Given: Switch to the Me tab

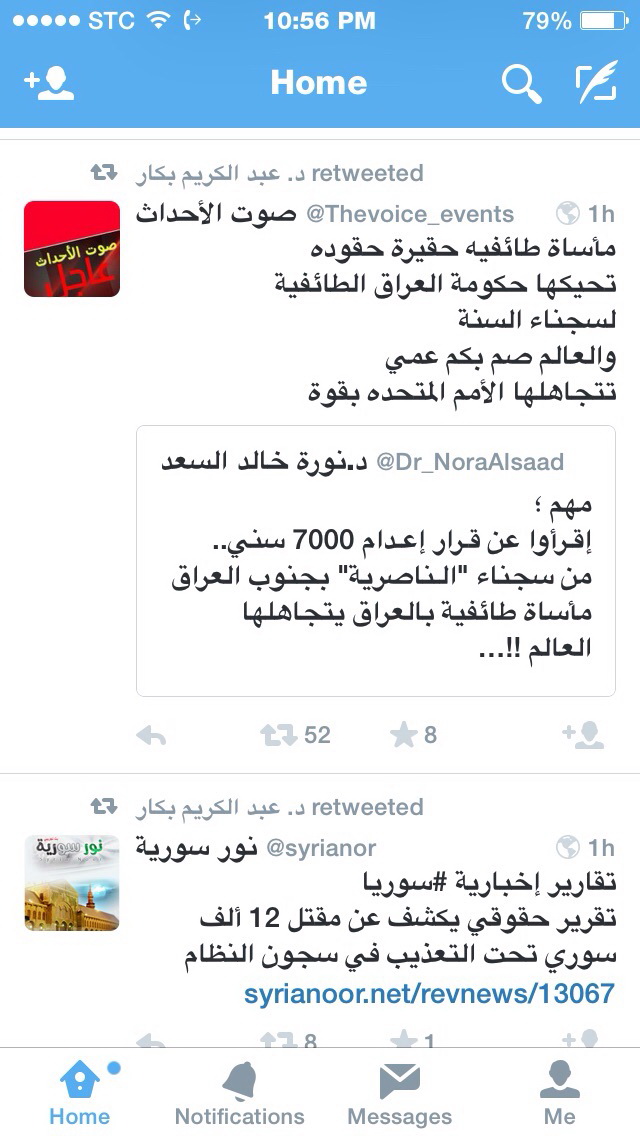Looking at the screenshot, I should [559, 1093].
